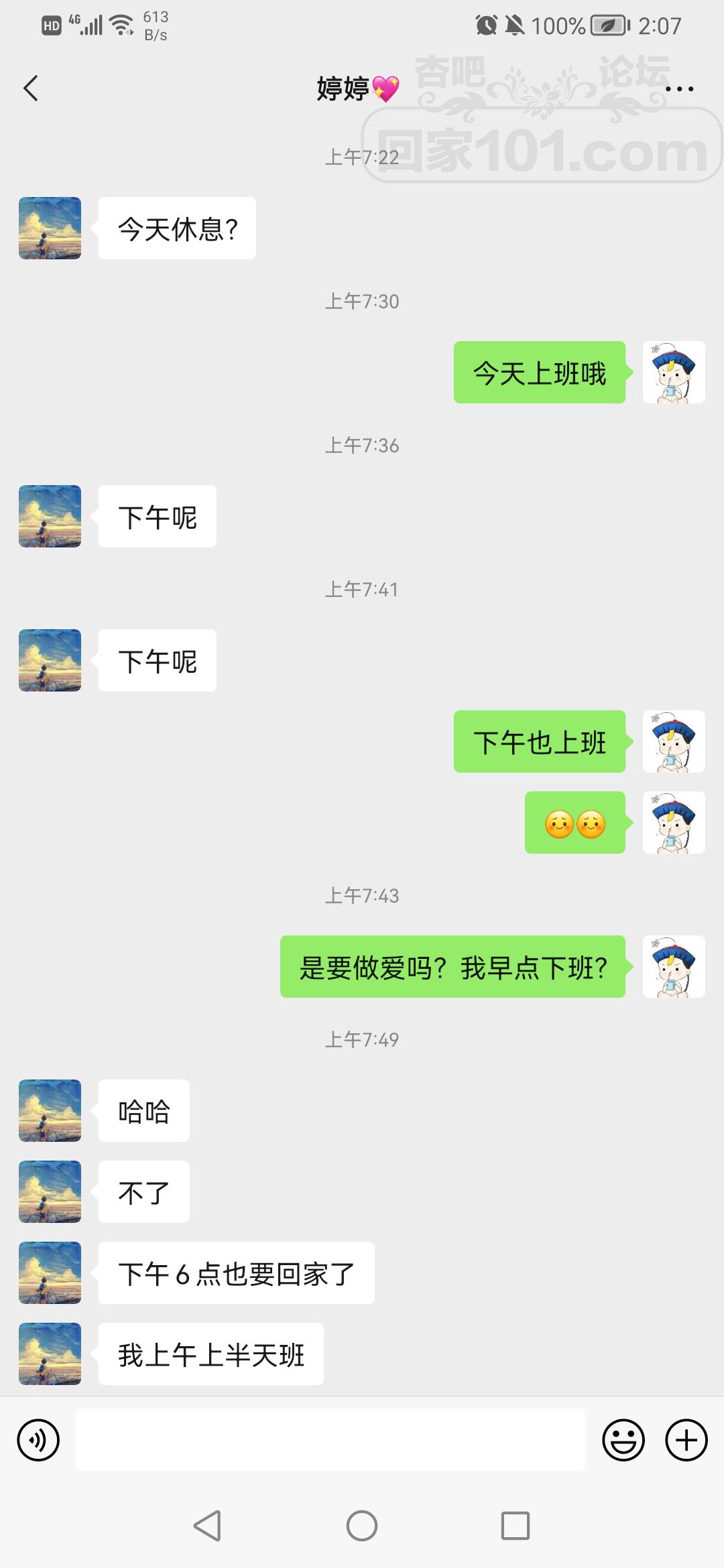Open the chat options overflow menu
This screenshot has height=1568, width=724.
pyautogui.click(x=679, y=88)
